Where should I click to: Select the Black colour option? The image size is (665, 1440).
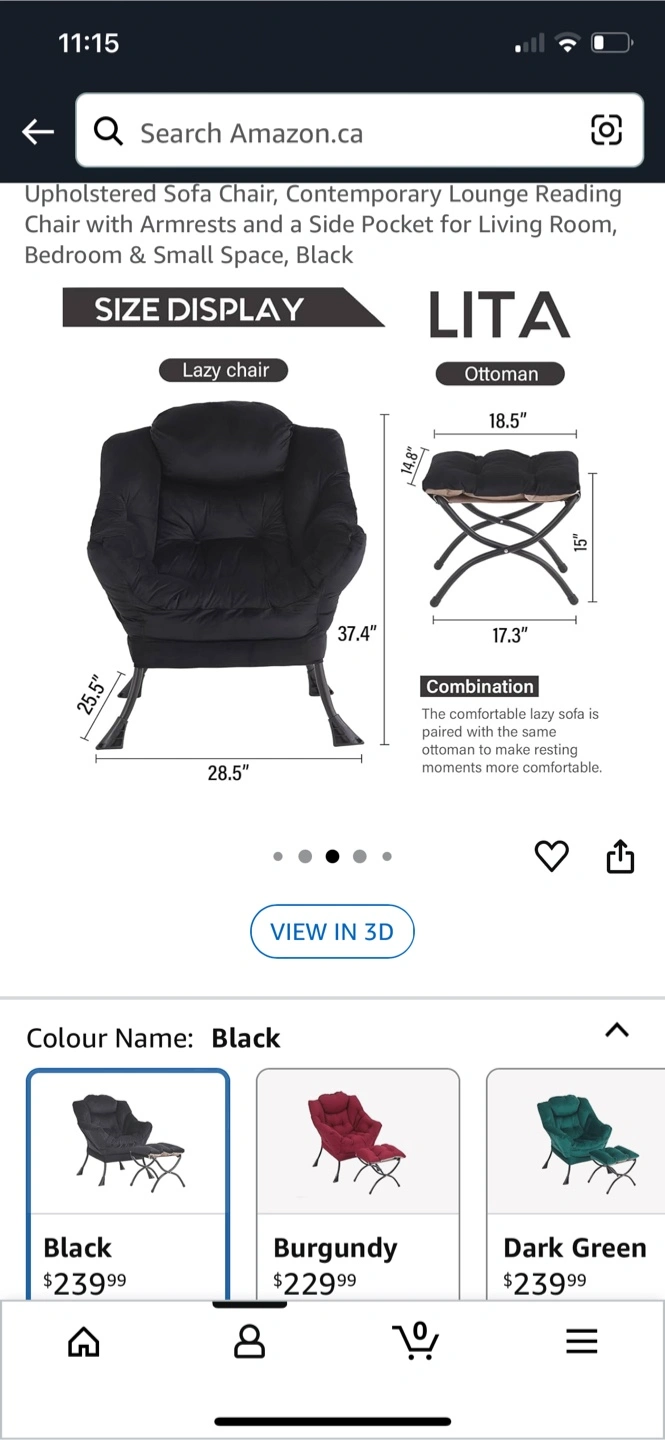pyautogui.click(x=128, y=1183)
